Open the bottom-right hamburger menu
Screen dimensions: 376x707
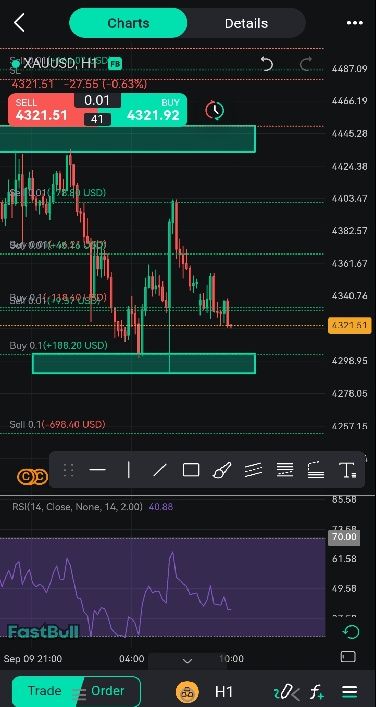coord(350,691)
